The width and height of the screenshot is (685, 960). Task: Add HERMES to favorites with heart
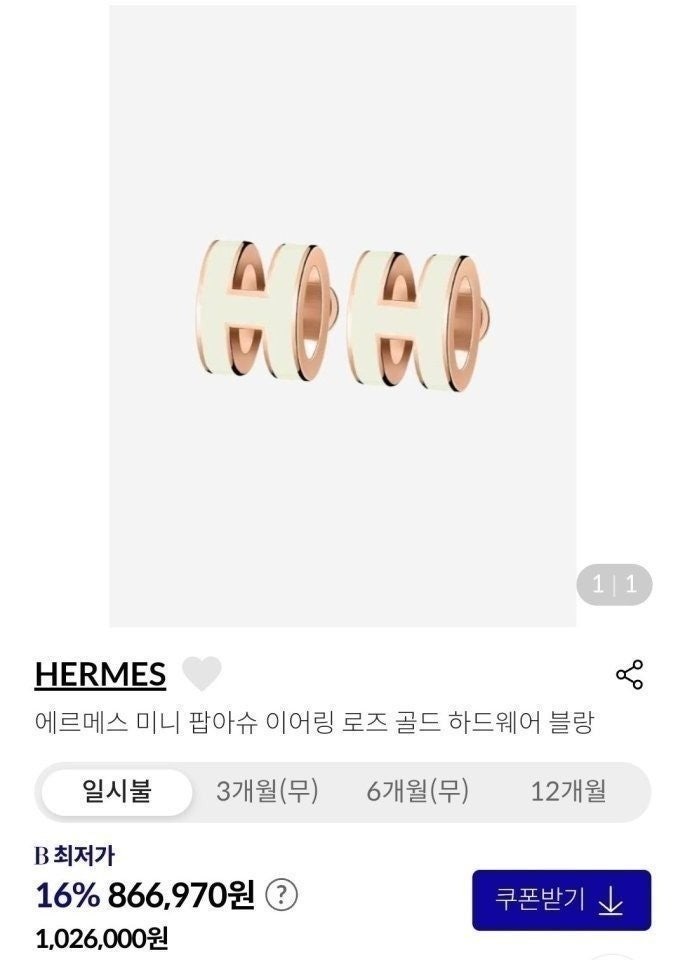[x=202, y=674]
